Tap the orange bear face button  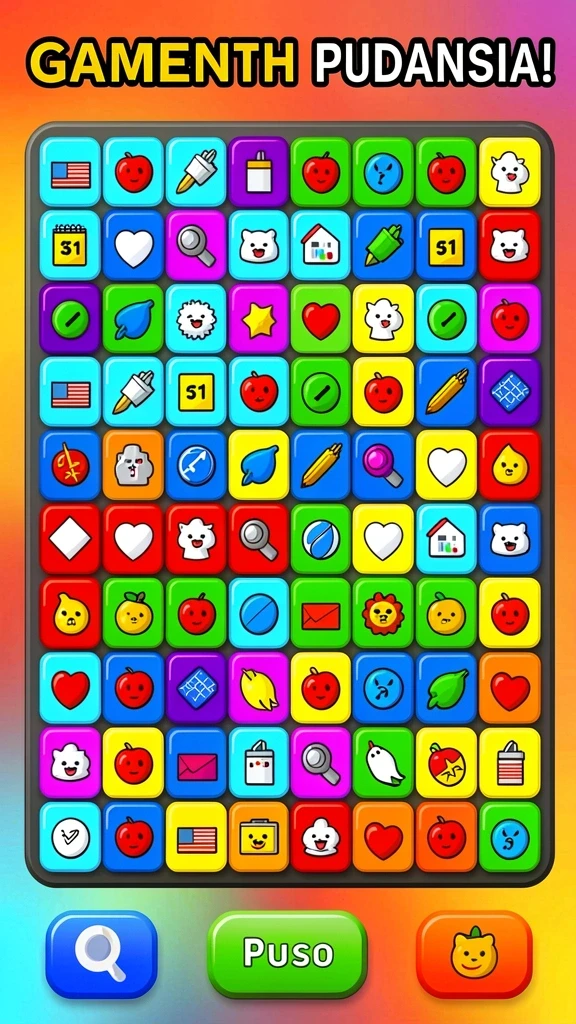(474, 954)
